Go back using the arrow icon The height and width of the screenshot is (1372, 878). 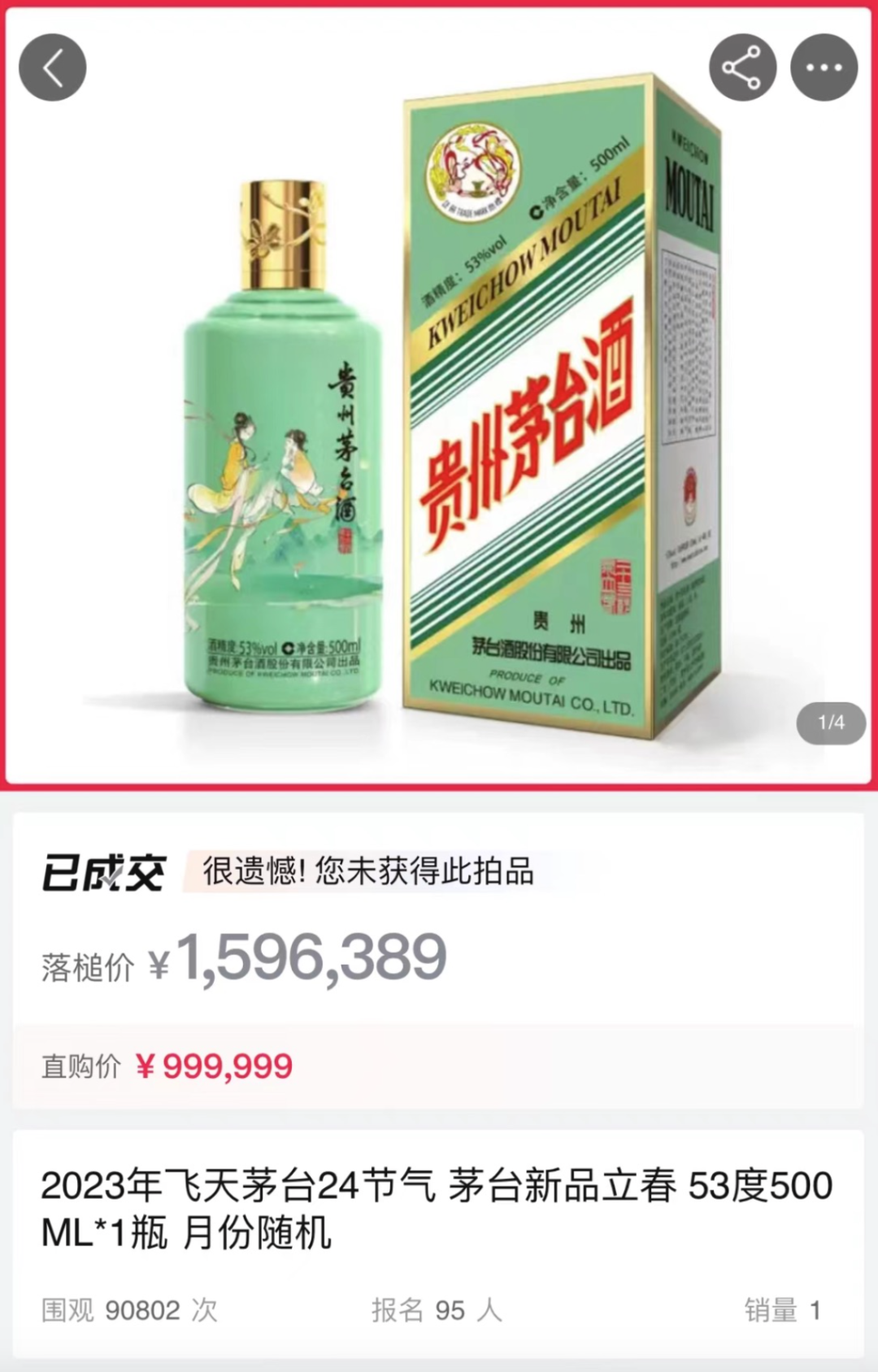coord(53,67)
